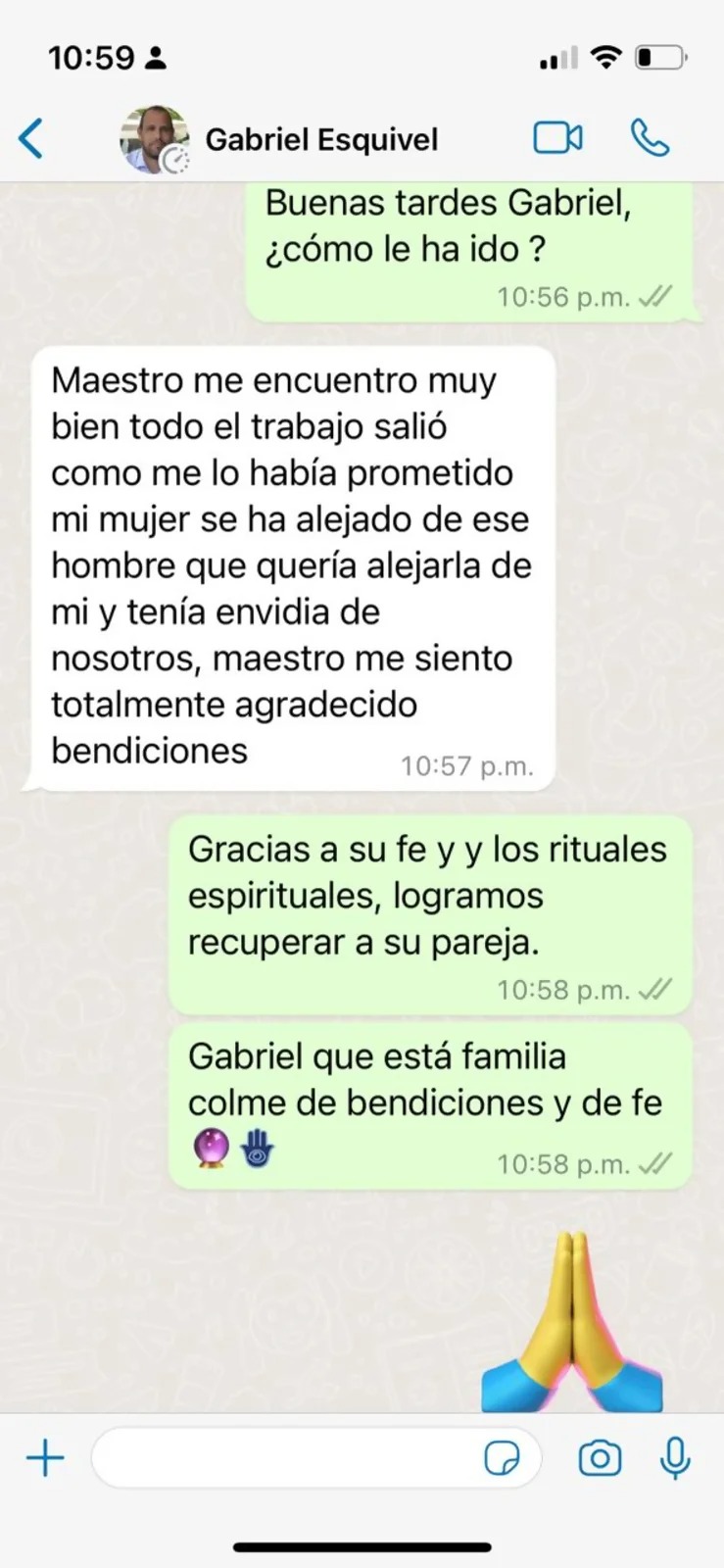Start a voice call with Gabriel Esquivel

(651, 137)
